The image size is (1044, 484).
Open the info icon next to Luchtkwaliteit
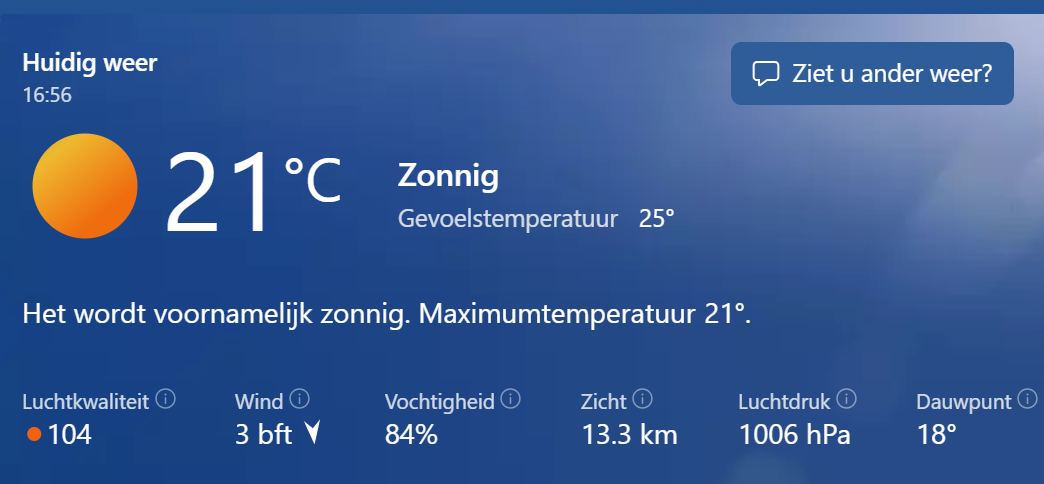pyautogui.click(x=166, y=400)
